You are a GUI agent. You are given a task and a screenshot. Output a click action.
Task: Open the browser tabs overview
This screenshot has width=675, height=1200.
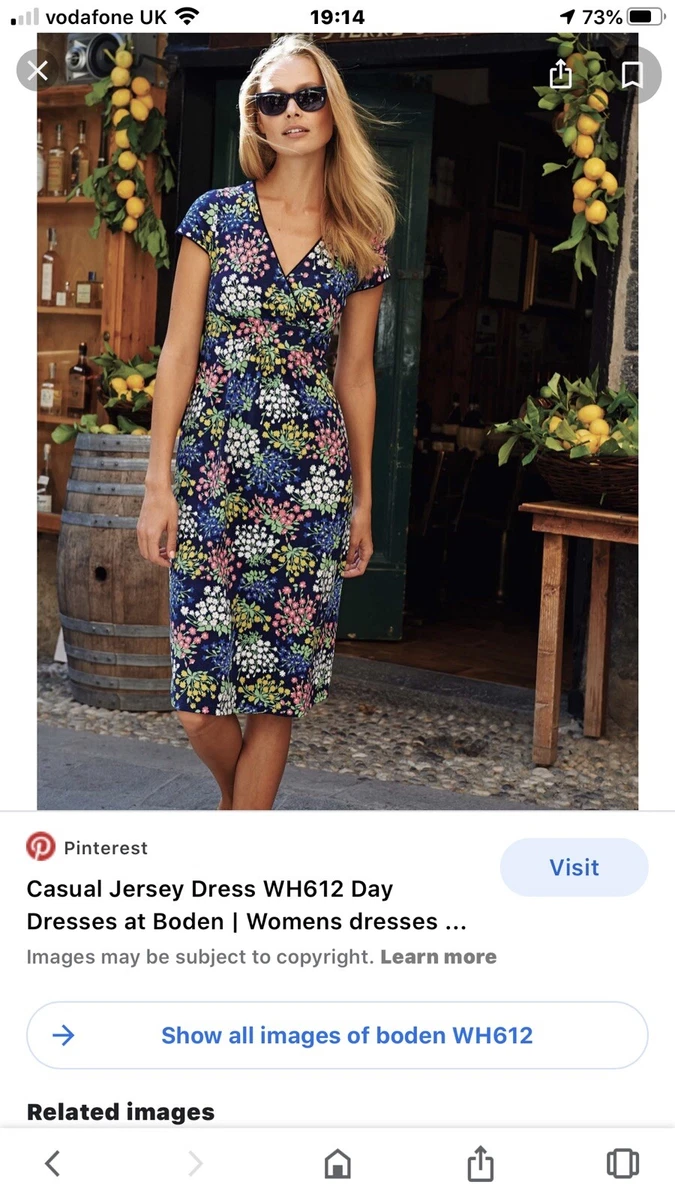pyautogui.click(x=622, y=1163)
